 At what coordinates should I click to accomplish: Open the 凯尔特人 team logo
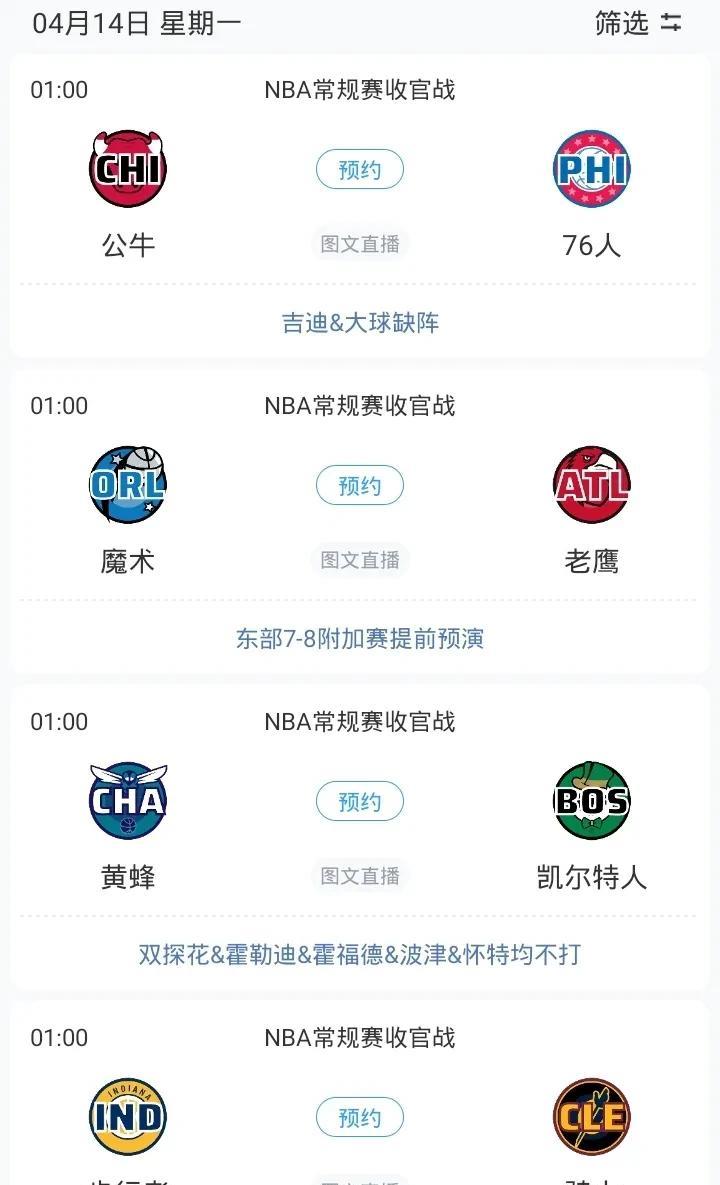click(592, 800)
